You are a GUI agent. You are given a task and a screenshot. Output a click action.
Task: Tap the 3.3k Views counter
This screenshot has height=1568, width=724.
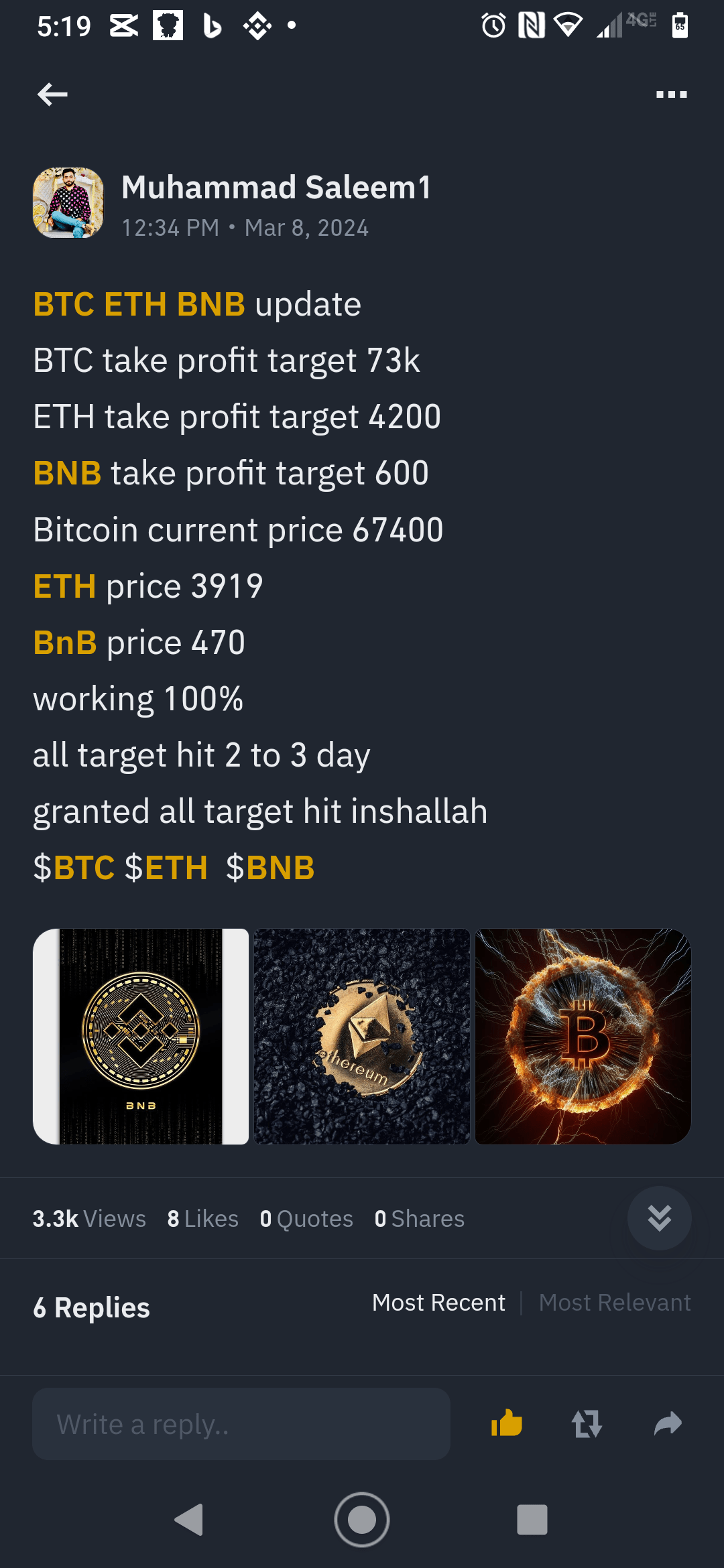89,1219
